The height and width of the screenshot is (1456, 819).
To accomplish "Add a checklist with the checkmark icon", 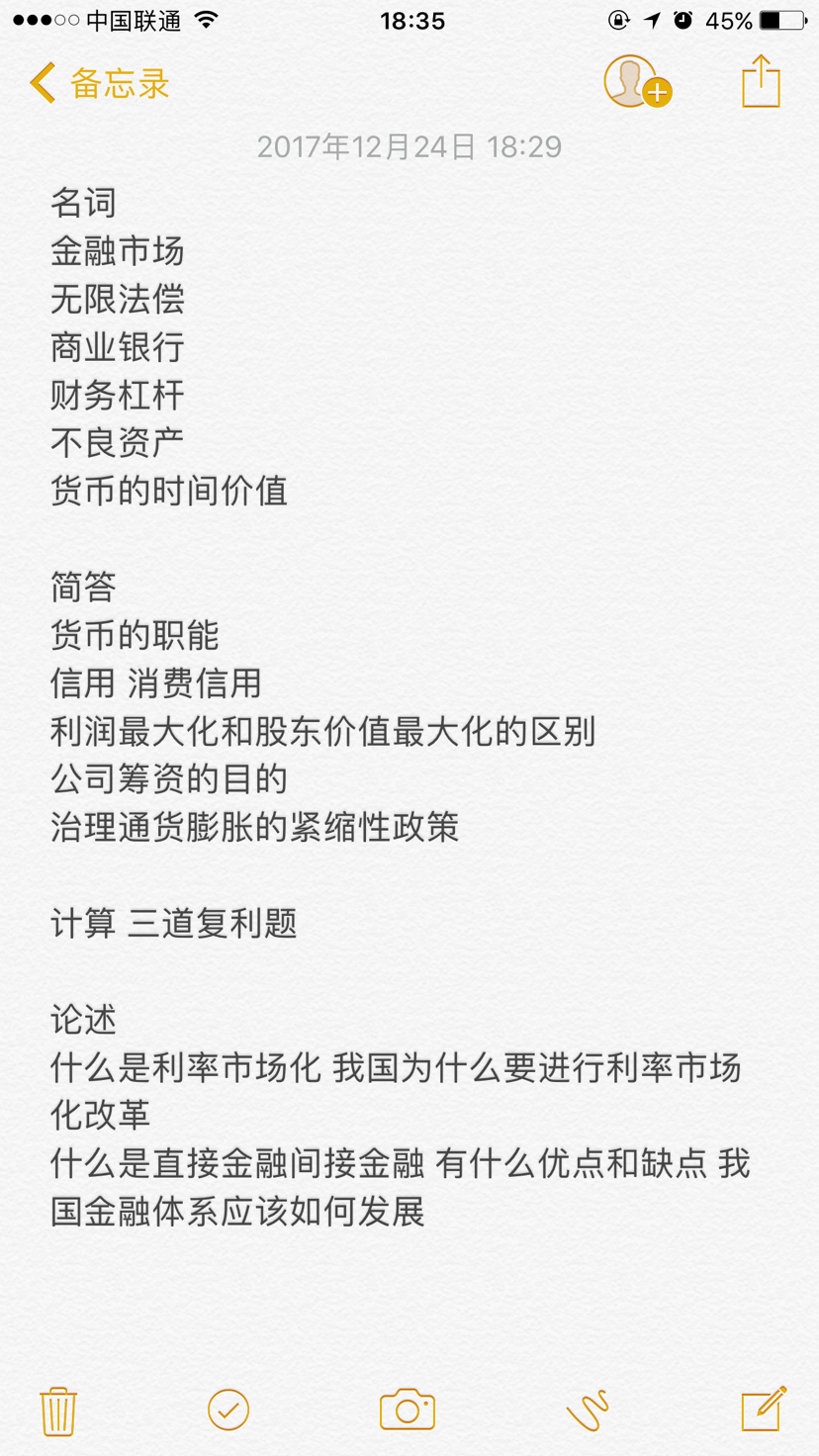I will coord(228,1410).
